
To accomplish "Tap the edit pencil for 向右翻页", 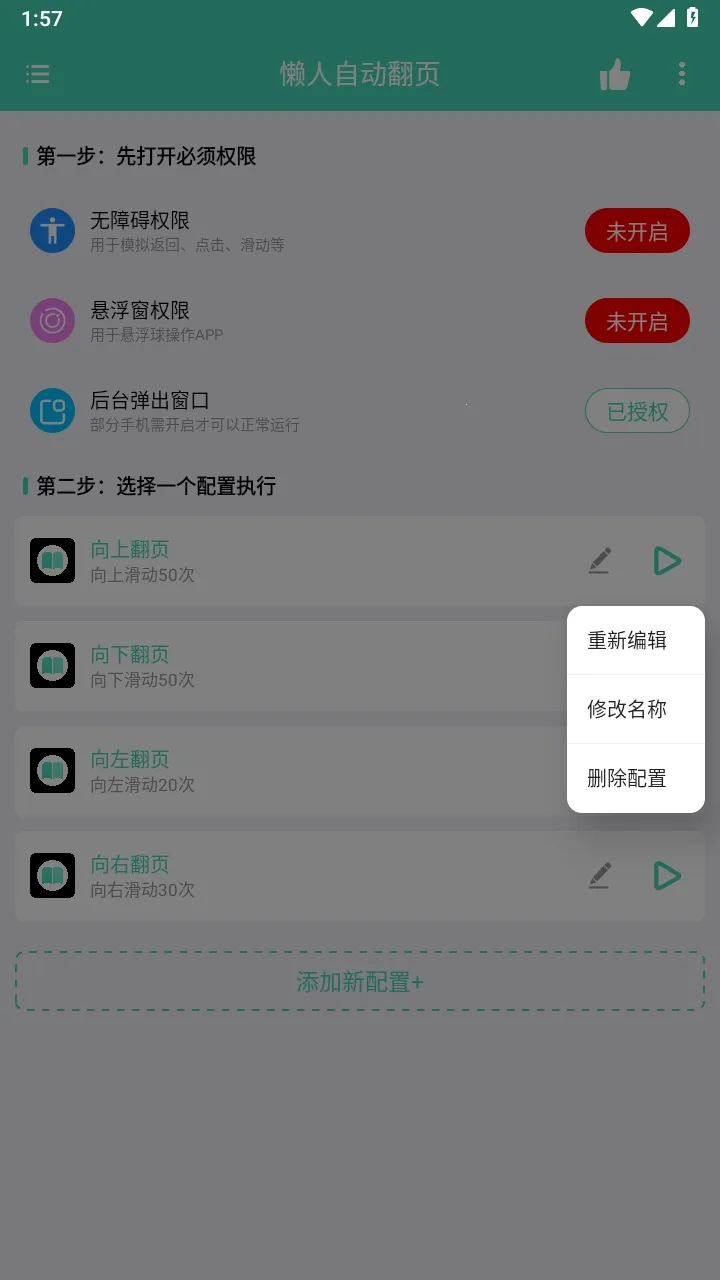I will 599,875.
